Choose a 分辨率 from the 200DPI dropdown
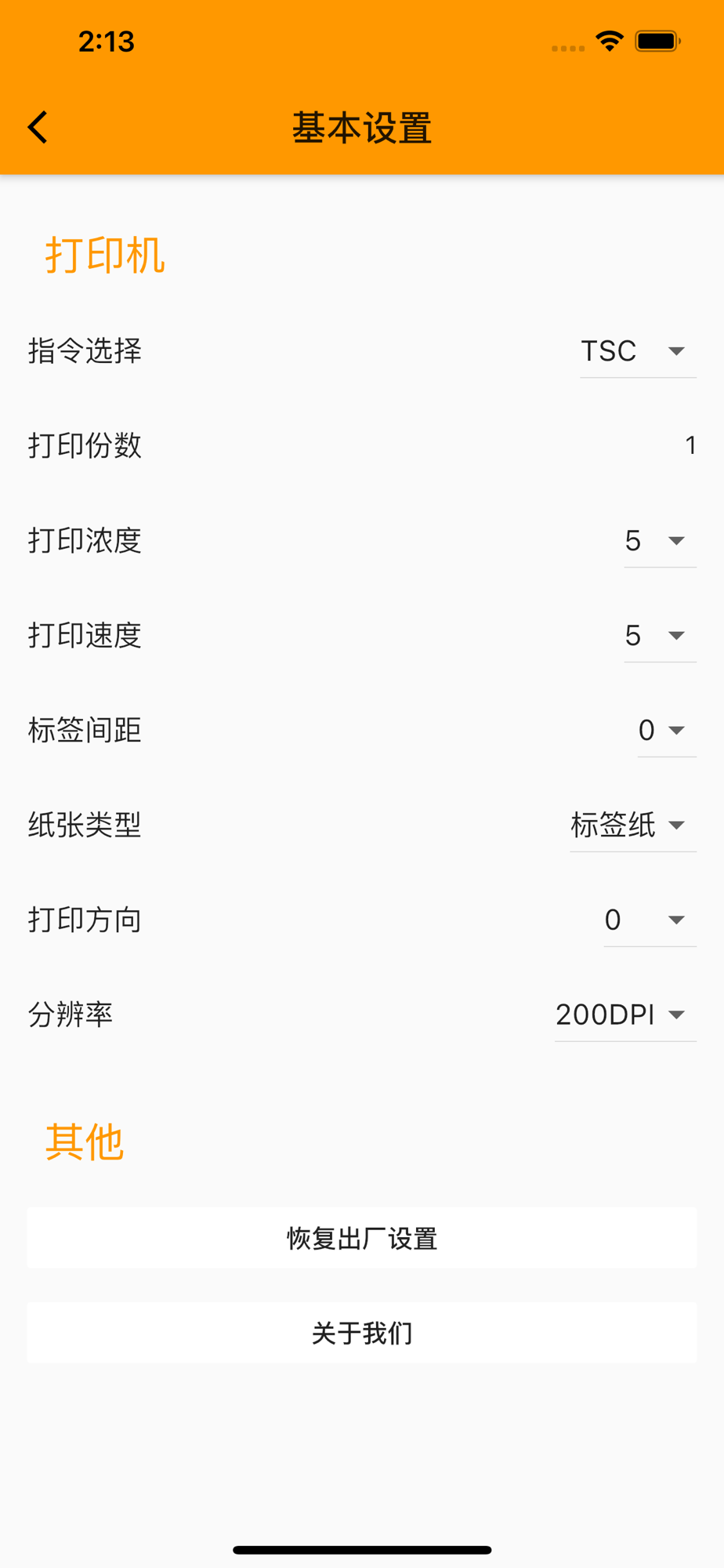 (x=625, y=1015)
